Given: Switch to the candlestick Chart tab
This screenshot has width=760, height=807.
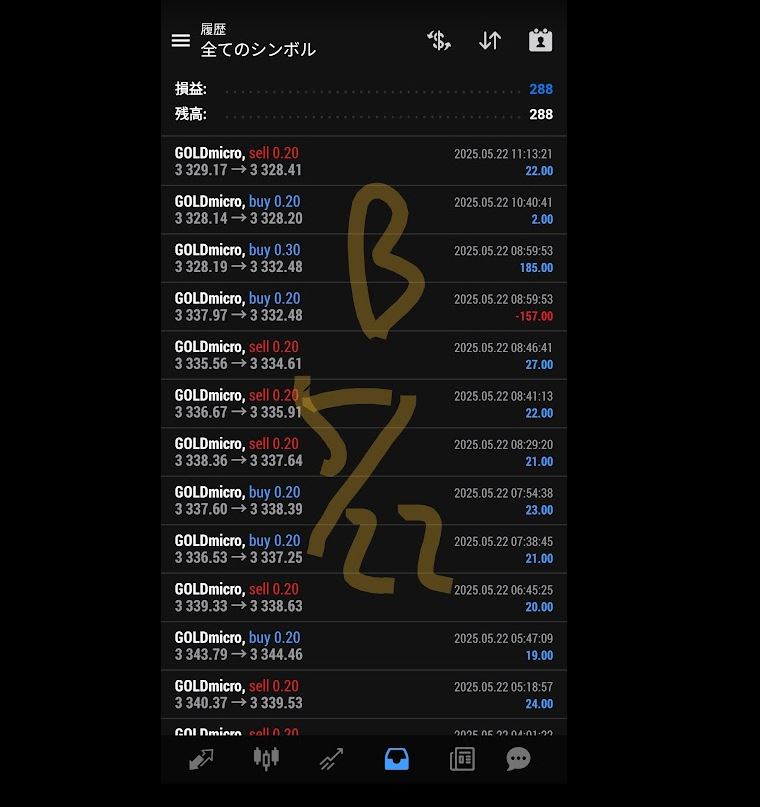Looking at the screenshot, I should [x=266, y=759].
